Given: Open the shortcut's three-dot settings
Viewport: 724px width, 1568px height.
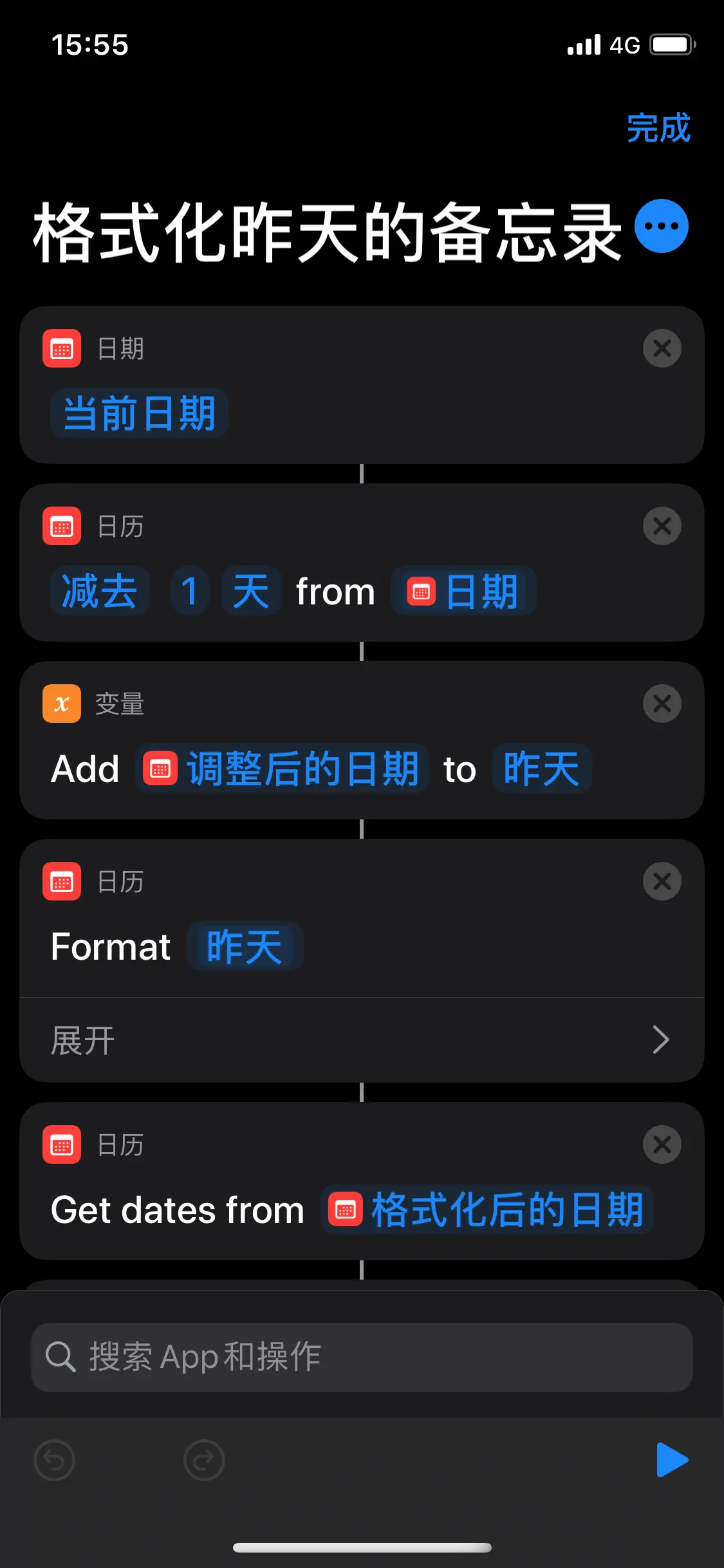Looking at the screenshot, I should 661,226.
